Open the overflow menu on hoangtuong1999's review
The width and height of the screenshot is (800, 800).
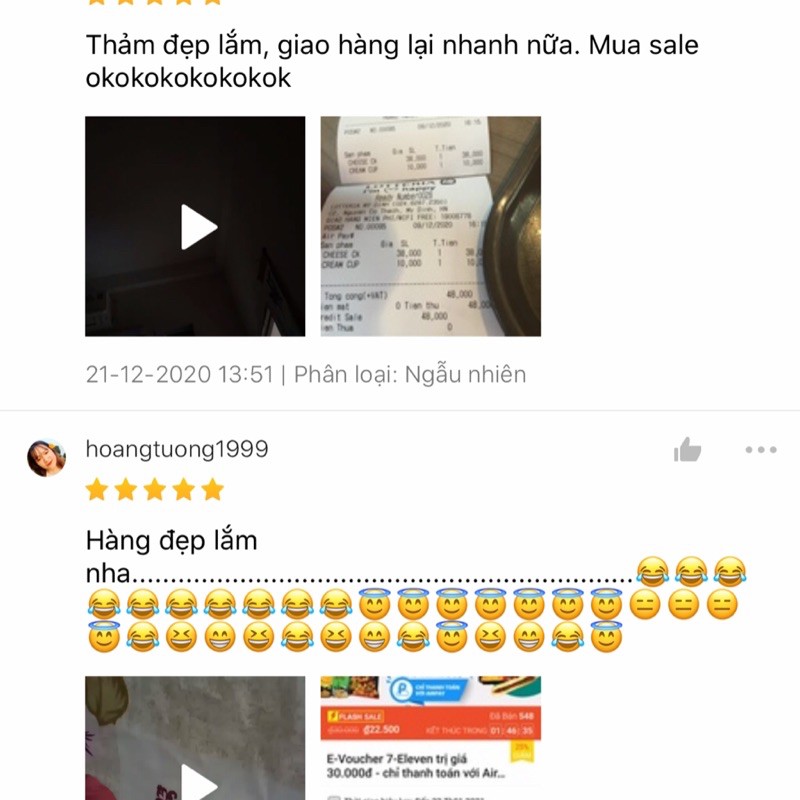coord(760,451)
